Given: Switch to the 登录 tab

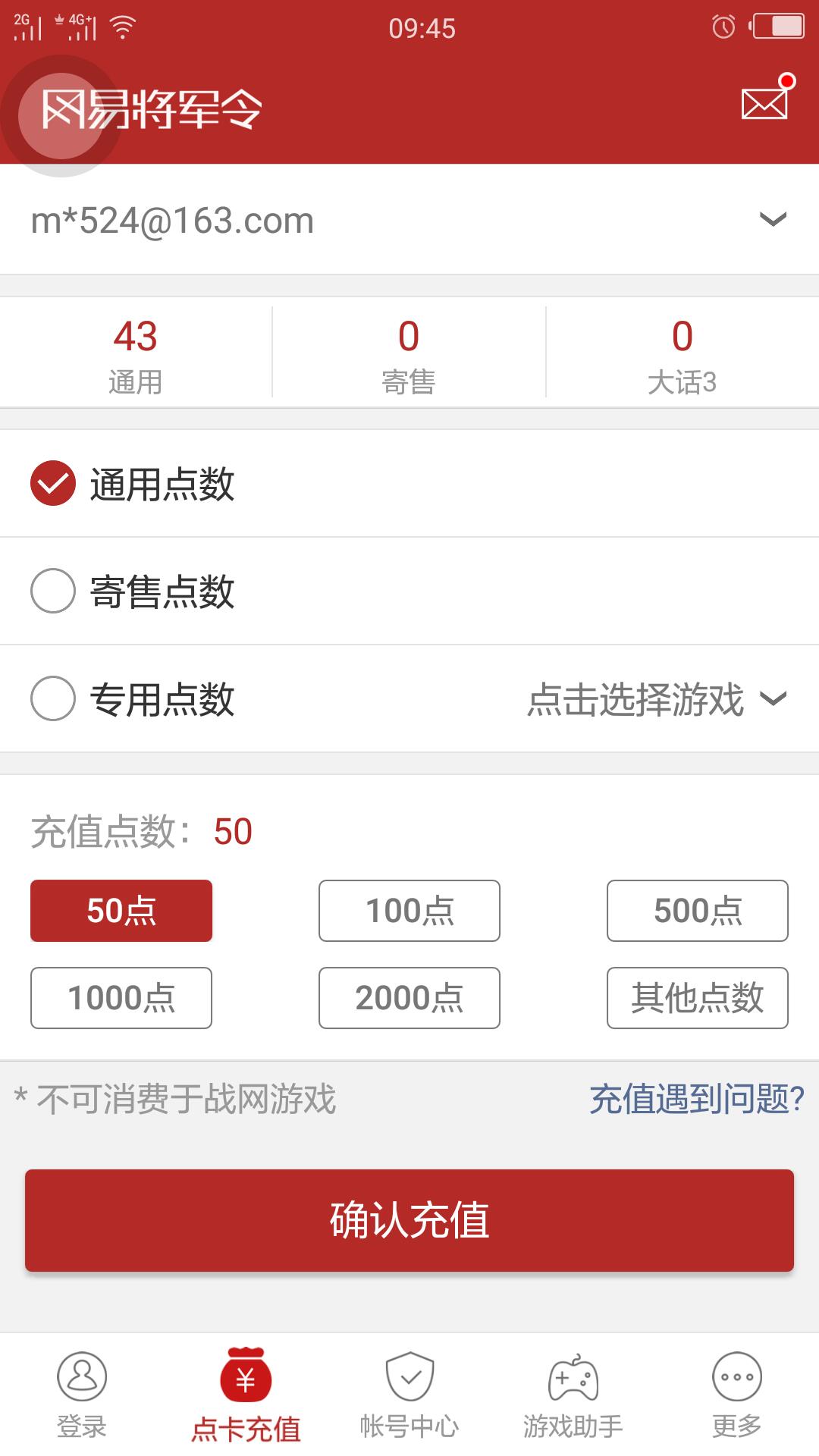Looking at the screenshot, I should click(x=82, y=1395).
